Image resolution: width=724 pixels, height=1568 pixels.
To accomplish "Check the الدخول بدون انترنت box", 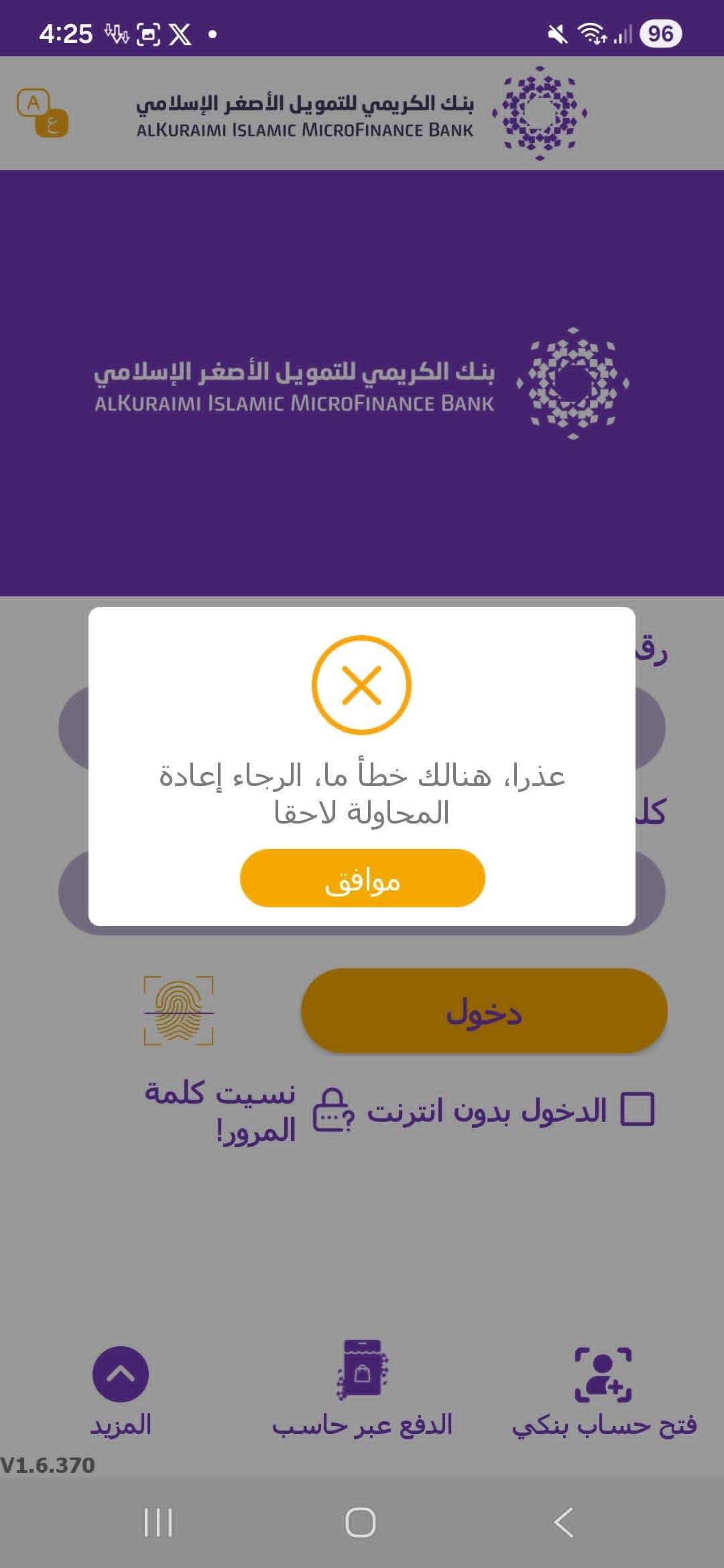I will tap(638, 1110).
